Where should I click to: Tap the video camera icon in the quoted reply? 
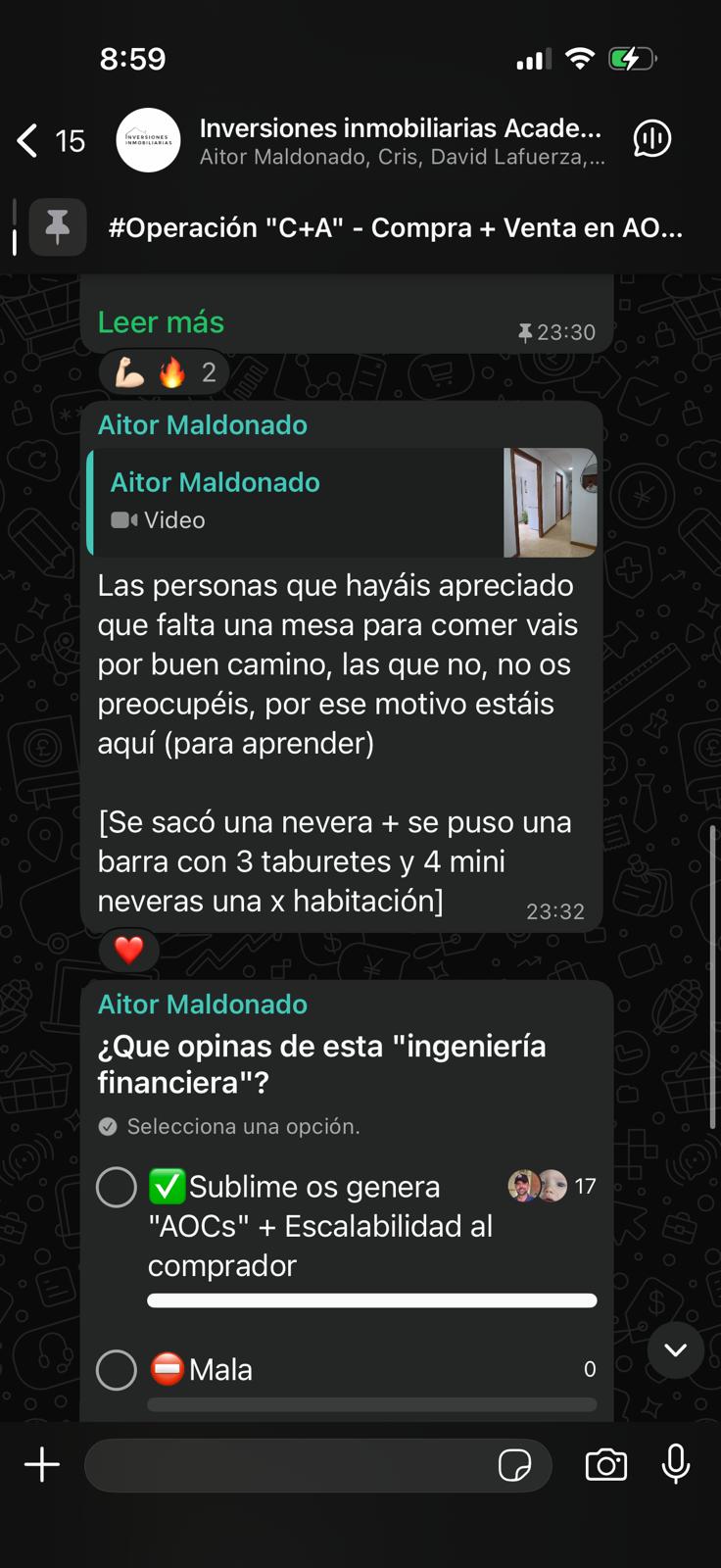[x=120, y=519]
